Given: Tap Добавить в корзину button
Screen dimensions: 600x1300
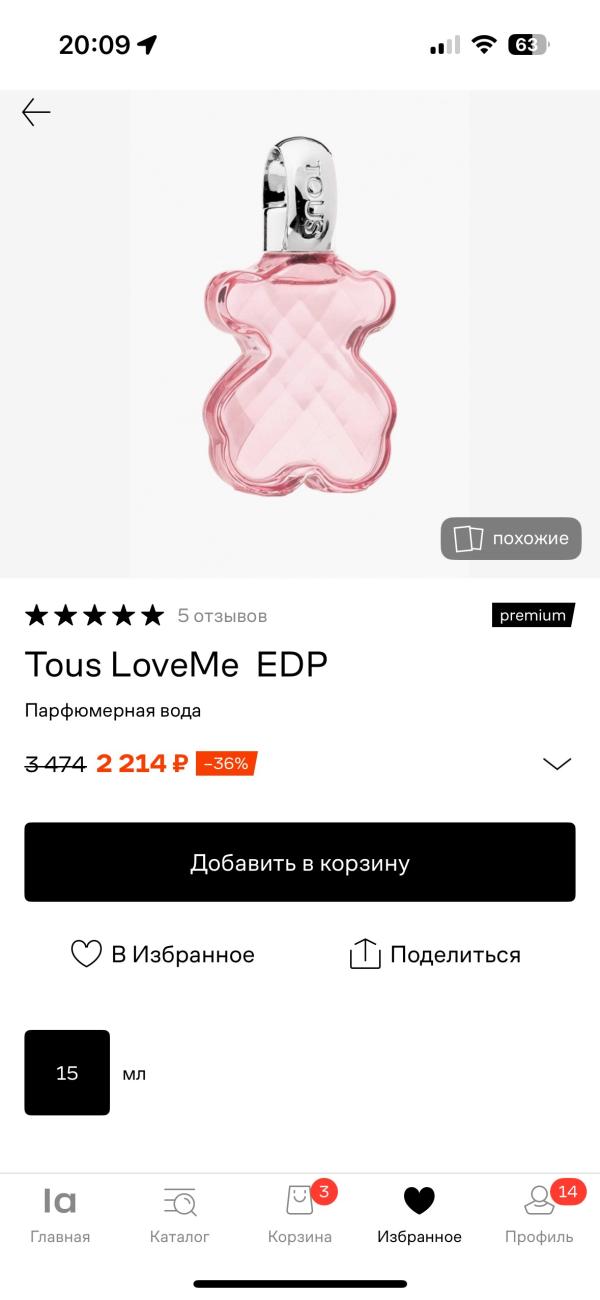Looking at the screenshot, I should click(x=300, y=862).
